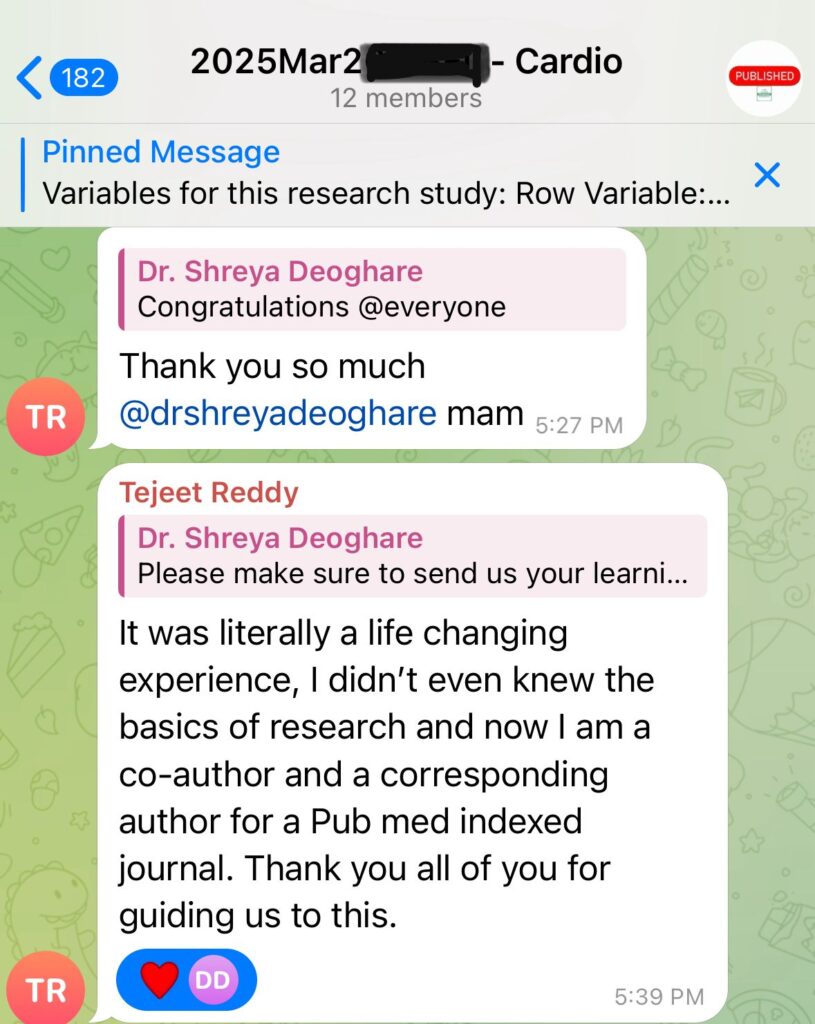Open the quoted 'Congratulations @everyone' reply
815x1024 pixels.
click(371, 289)
